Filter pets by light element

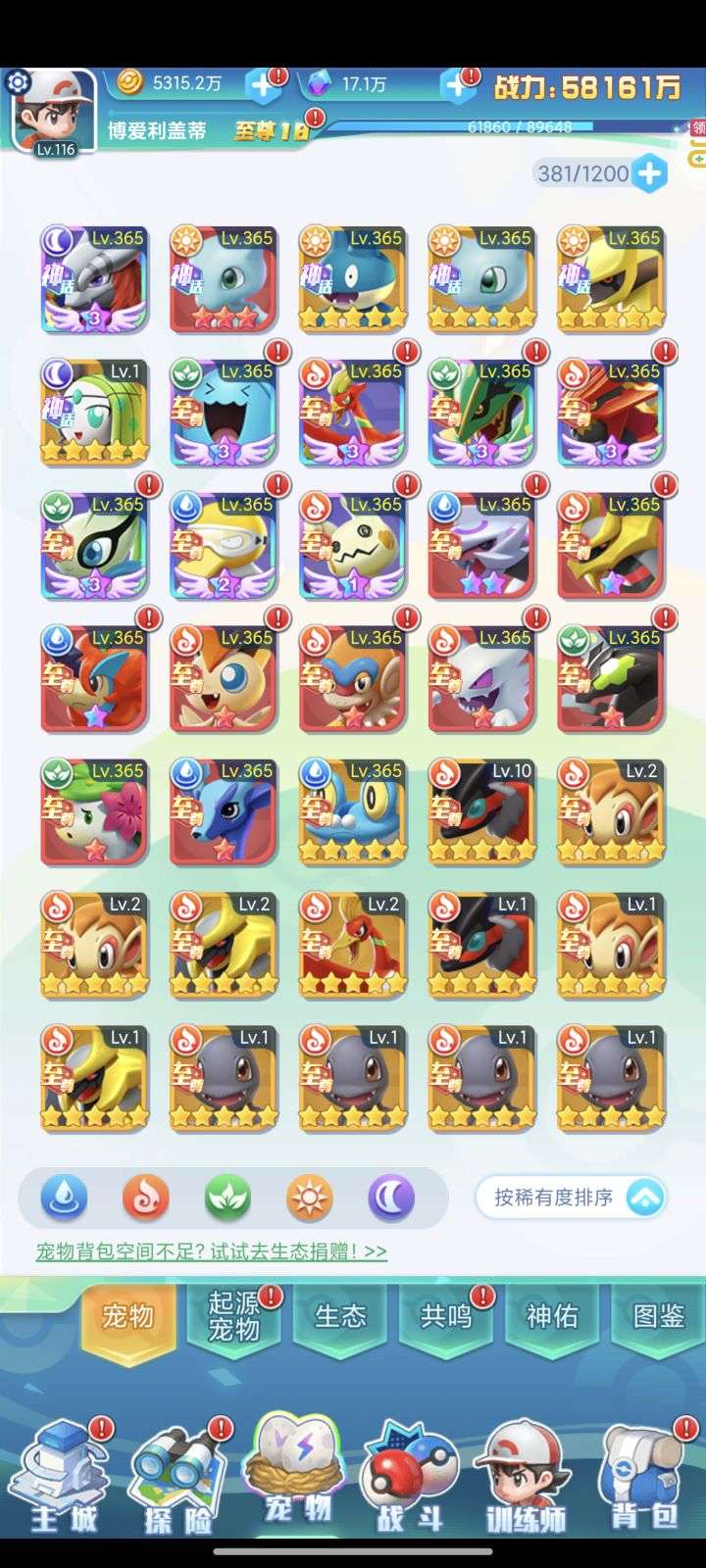tap(309, 1198)
